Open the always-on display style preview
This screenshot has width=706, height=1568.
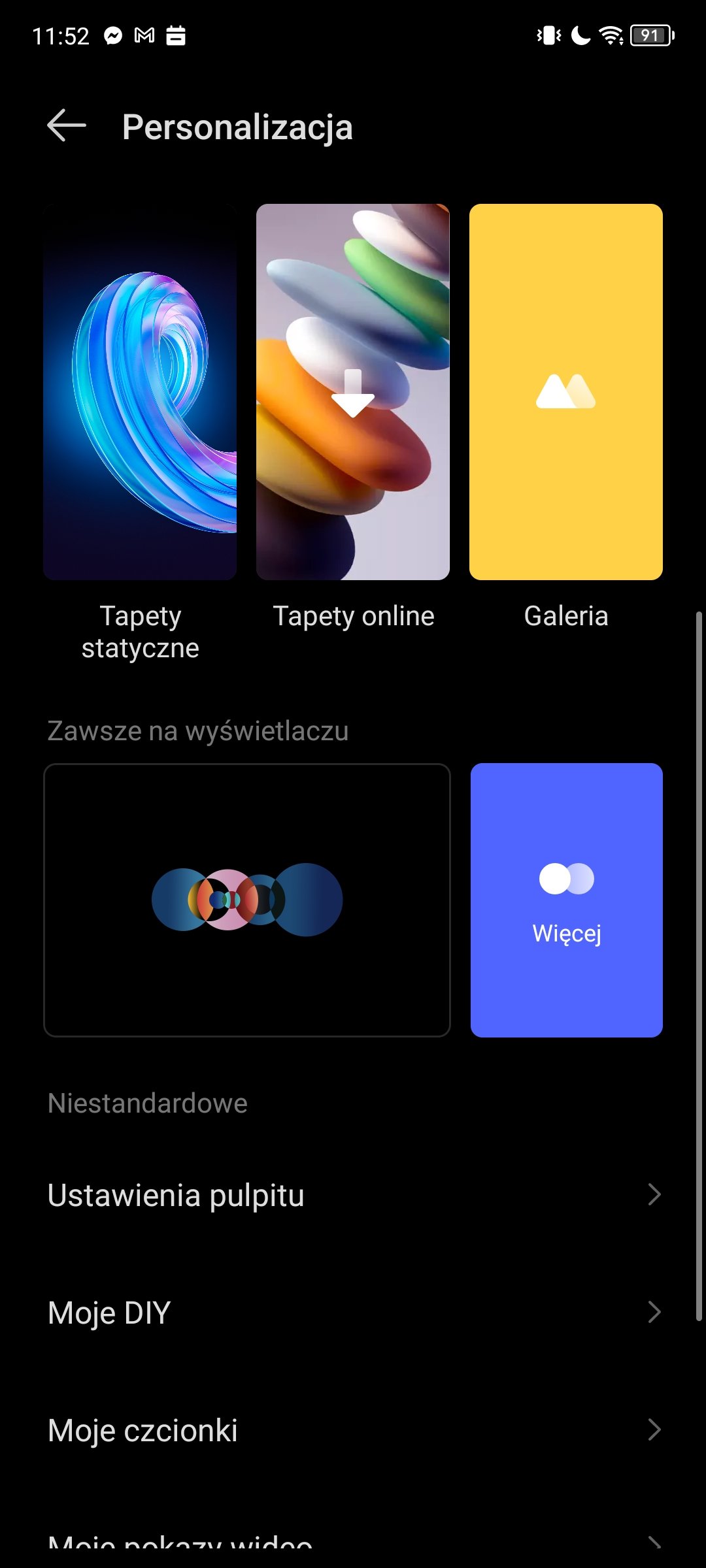(247, 900)
